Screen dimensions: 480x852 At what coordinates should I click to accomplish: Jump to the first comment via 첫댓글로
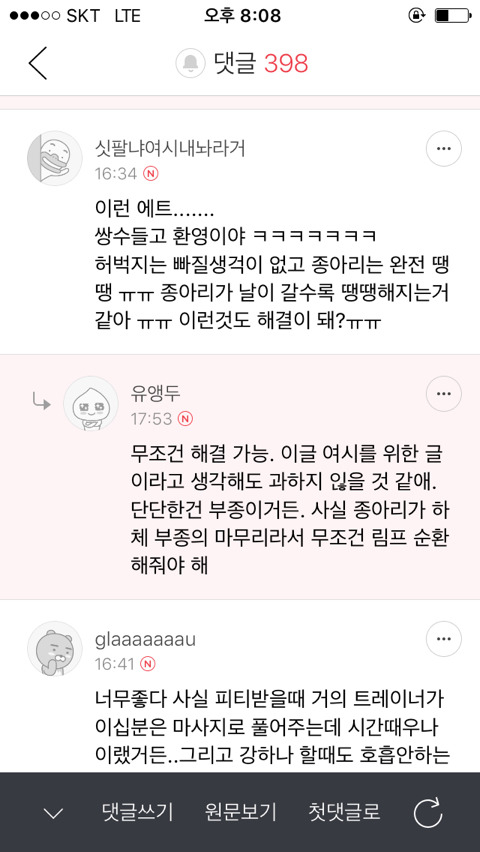click(x=345, y=812)
